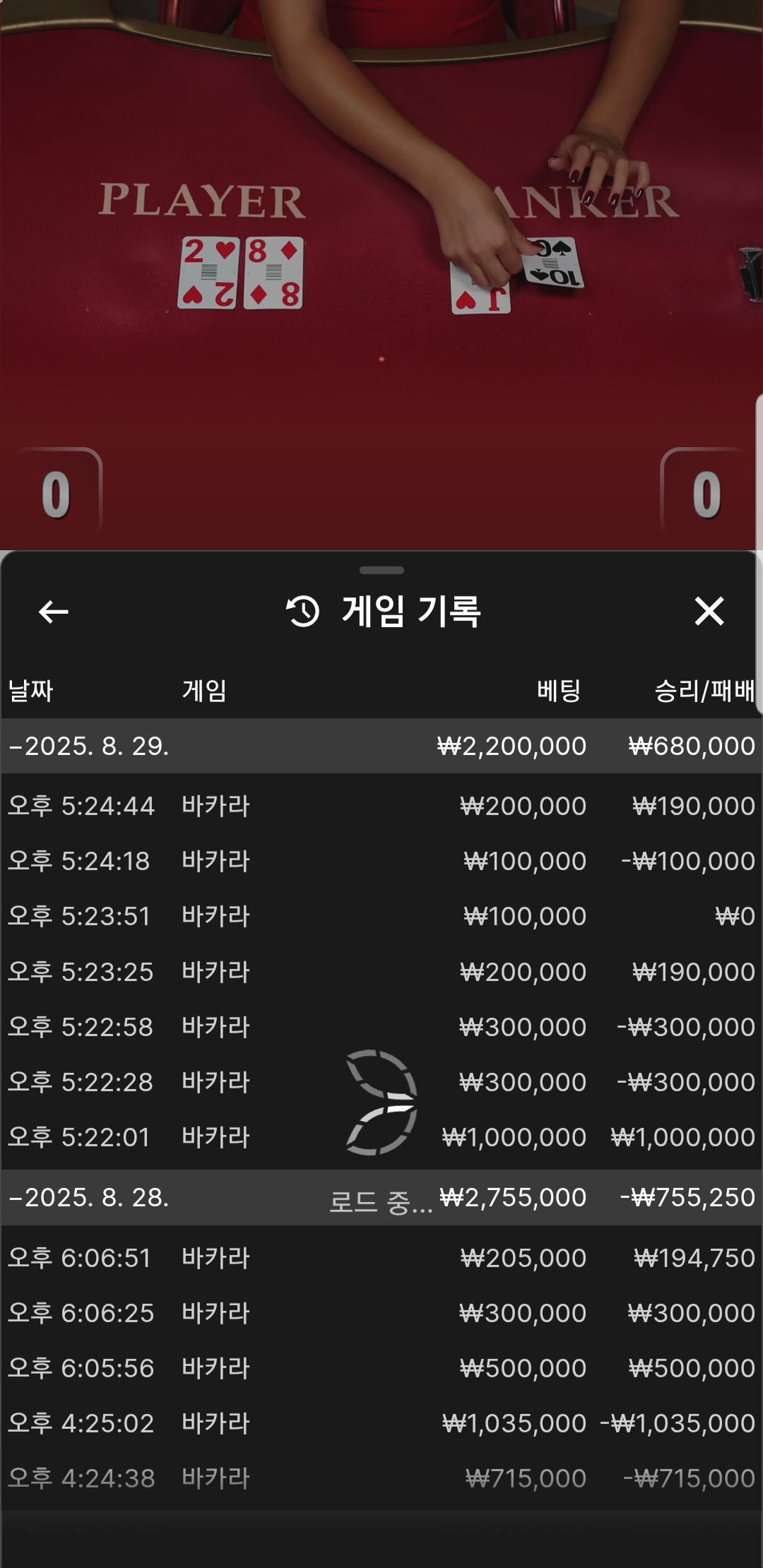Select the 오후 6:05:56 baccarat entry

pos(381,1368)
